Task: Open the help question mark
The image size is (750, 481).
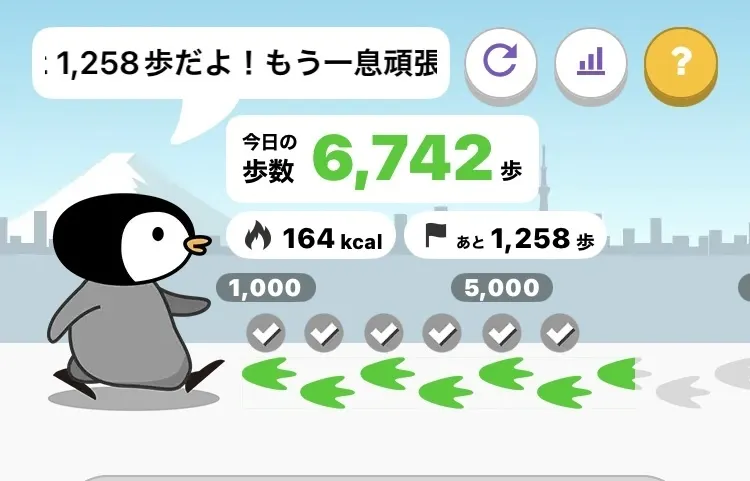Action: pos(681,62)
